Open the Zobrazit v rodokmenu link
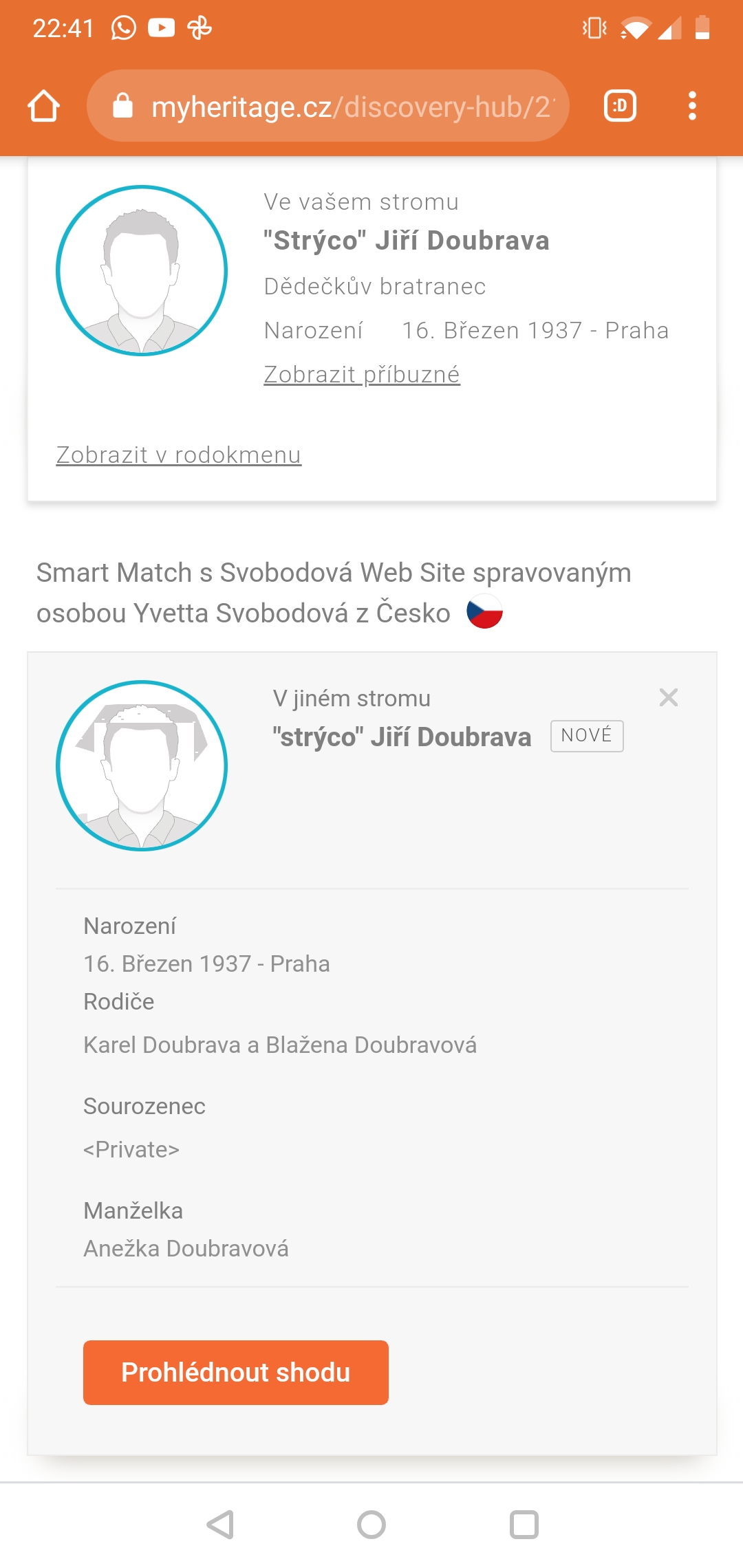The width and height of the screenshot is (743, 1568). click(179, 455)
